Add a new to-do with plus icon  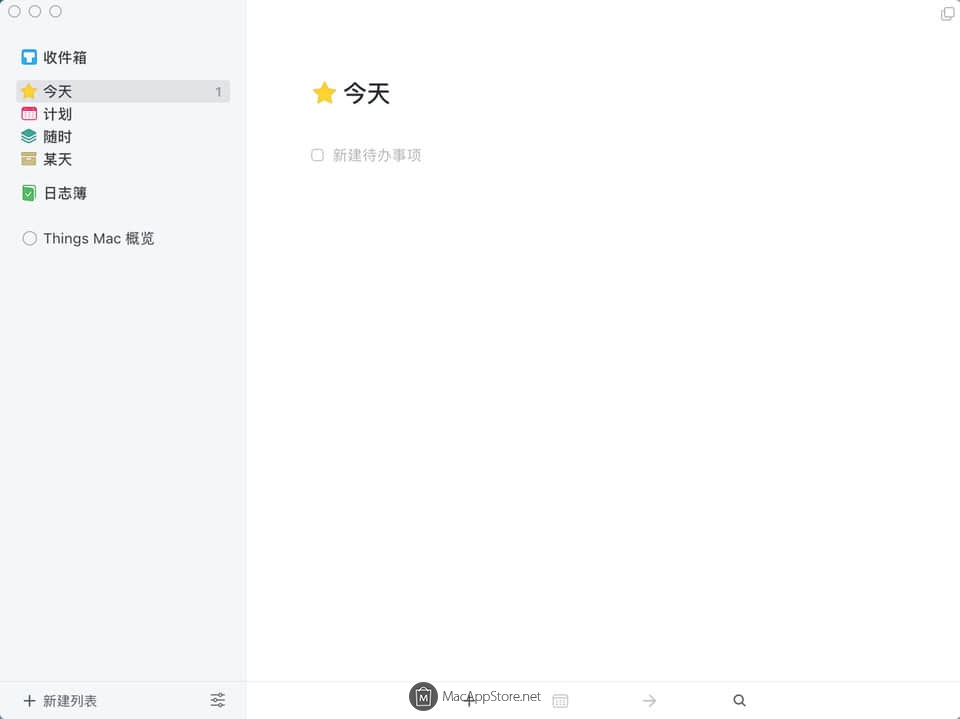(469, 700)
